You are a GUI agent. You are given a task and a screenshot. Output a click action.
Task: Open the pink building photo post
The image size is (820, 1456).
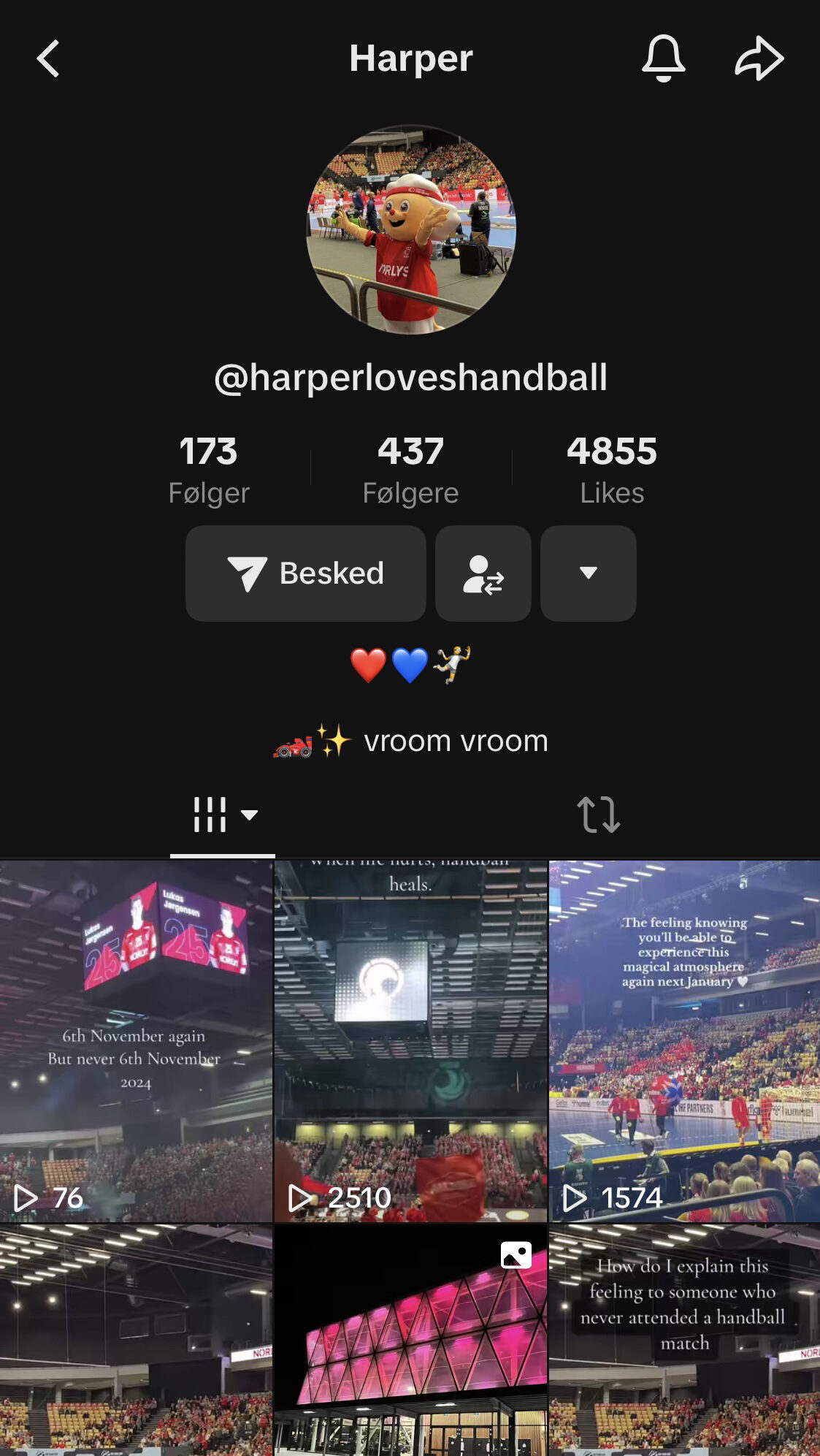tap(410, 1341)
